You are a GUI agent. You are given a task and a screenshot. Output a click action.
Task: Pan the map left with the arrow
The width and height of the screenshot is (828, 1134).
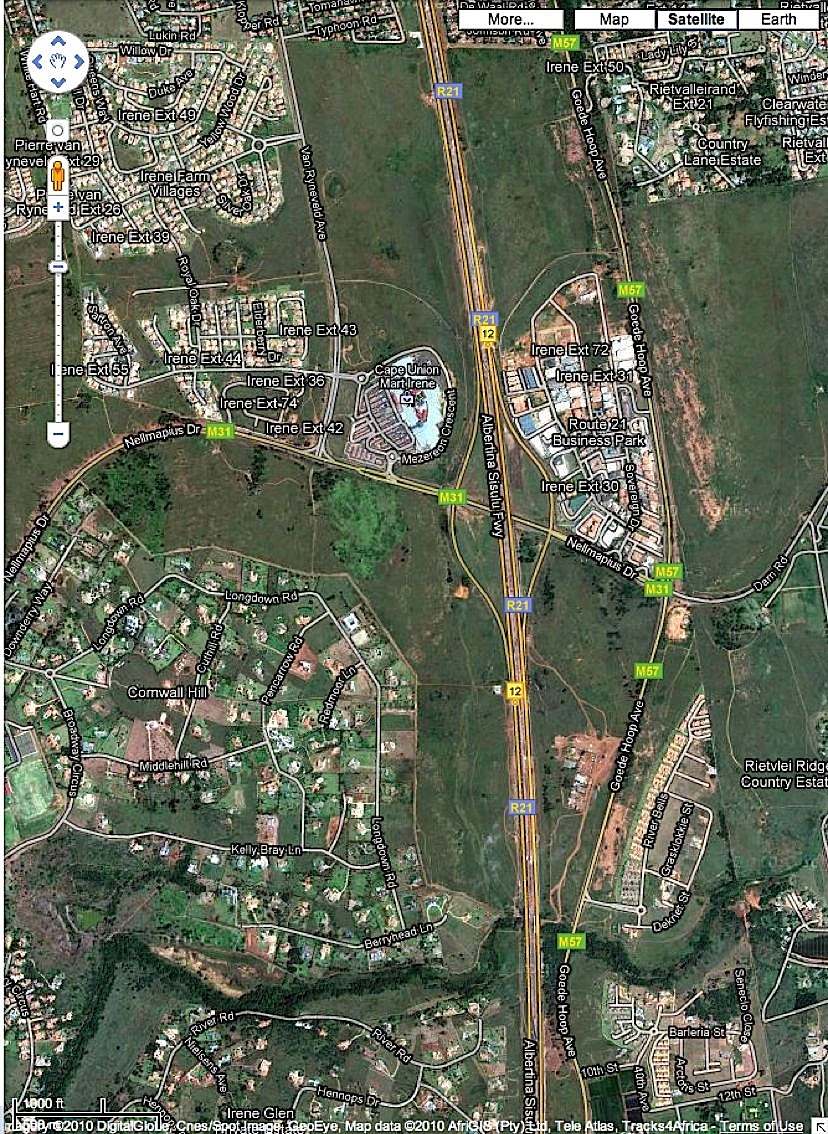[39, 62]
